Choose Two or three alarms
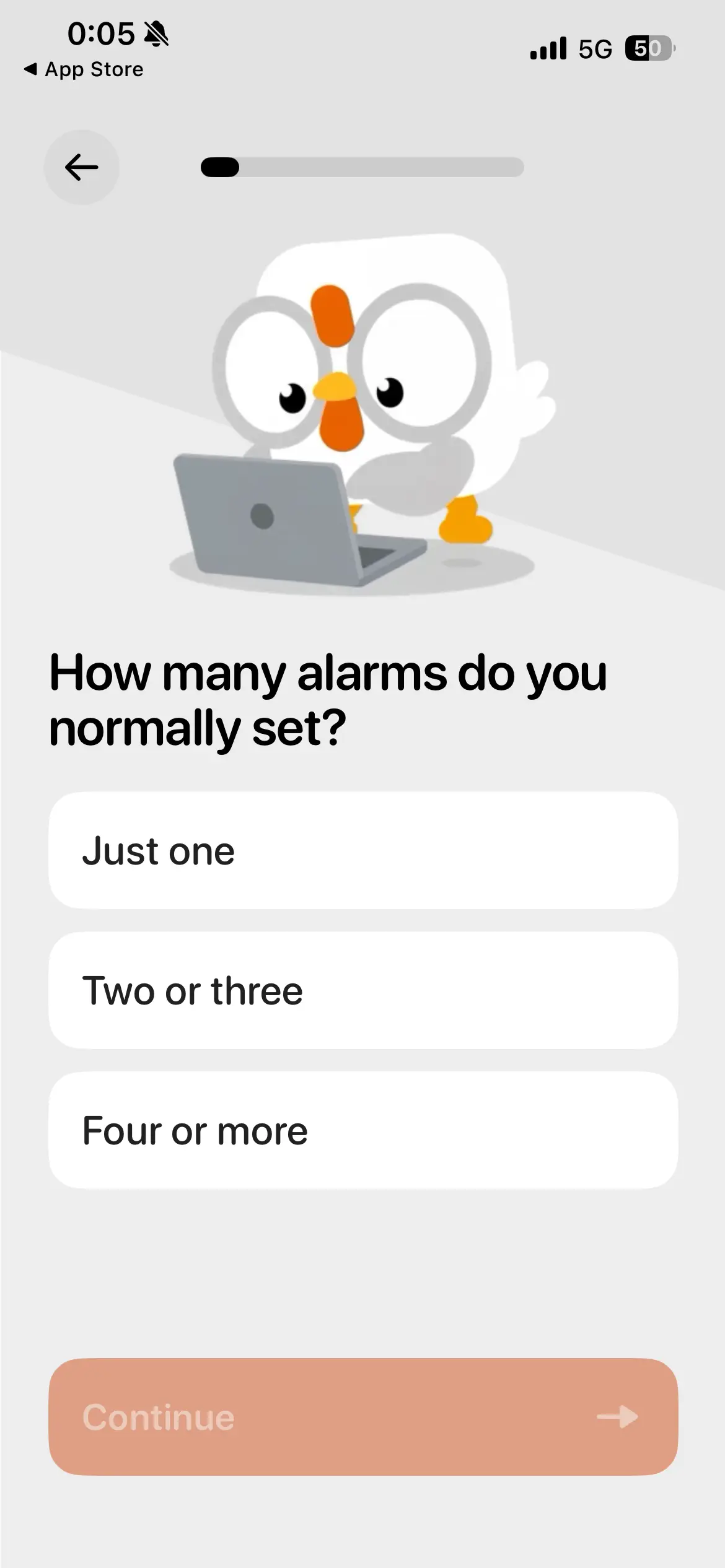725x1568 pixels. click(x=363, y=990)
